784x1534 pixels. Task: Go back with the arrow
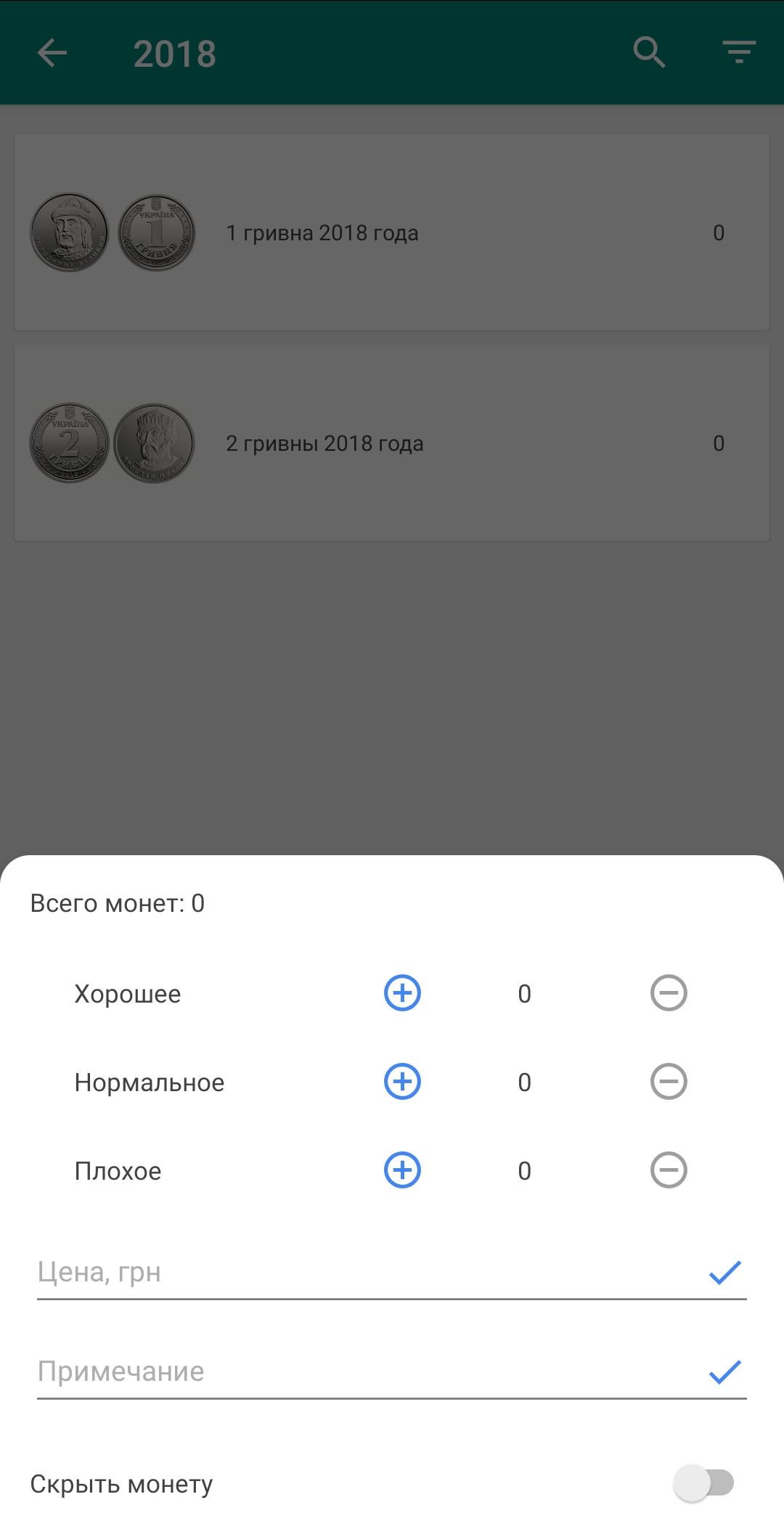(x=52, y=53)
